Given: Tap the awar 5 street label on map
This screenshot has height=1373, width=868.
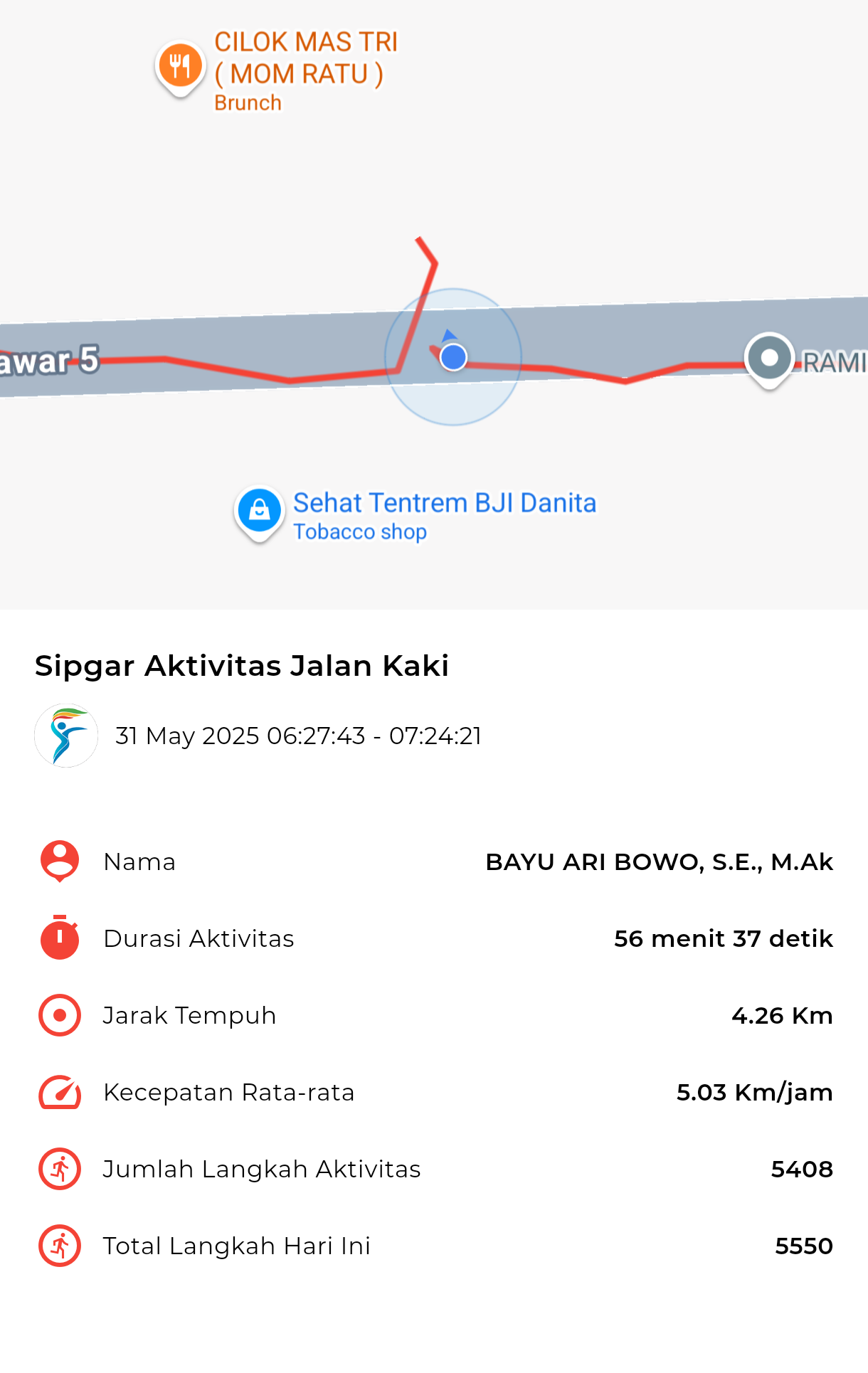Looking at the screenshot, I should (50, 361).
